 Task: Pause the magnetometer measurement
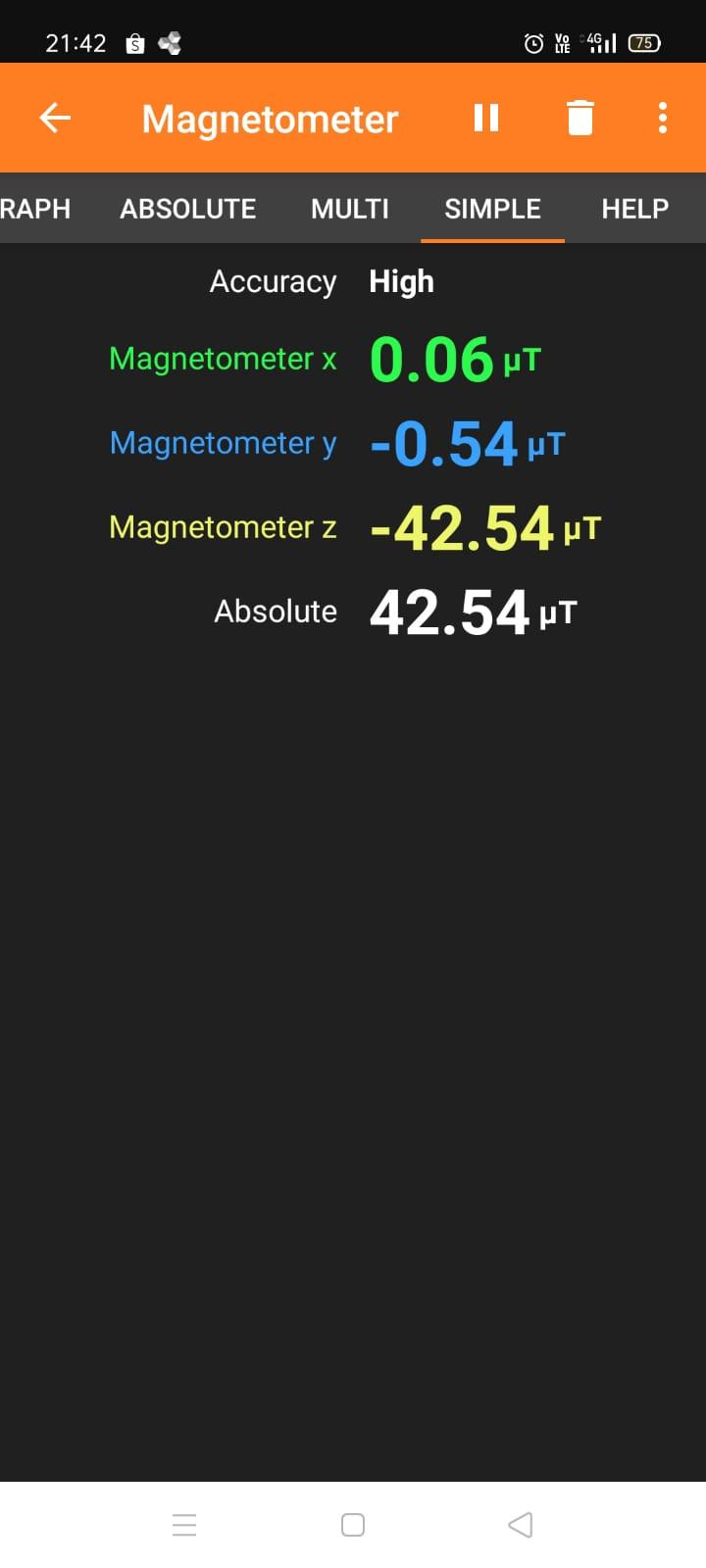point(486,119)
